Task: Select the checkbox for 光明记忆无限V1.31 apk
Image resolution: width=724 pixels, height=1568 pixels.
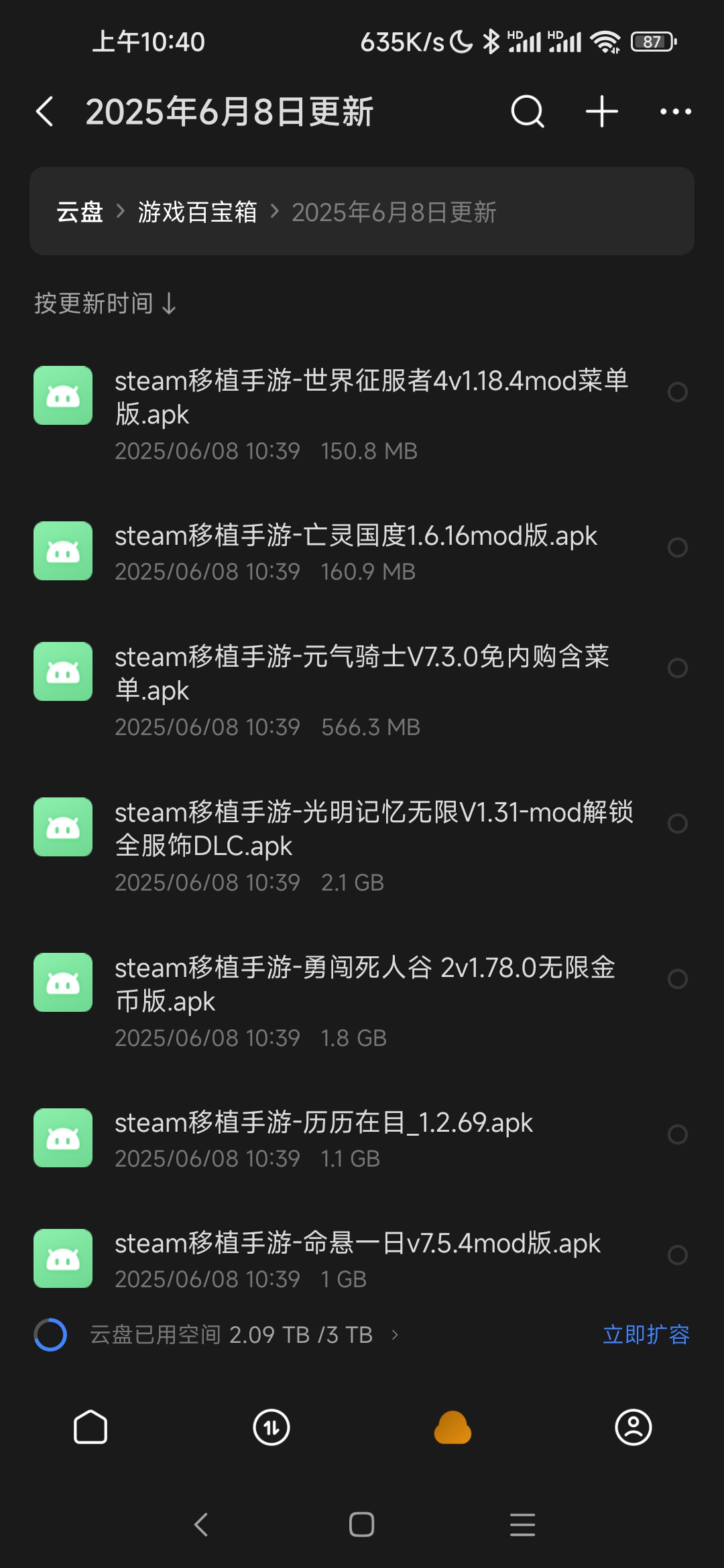Action: (678, 824)
